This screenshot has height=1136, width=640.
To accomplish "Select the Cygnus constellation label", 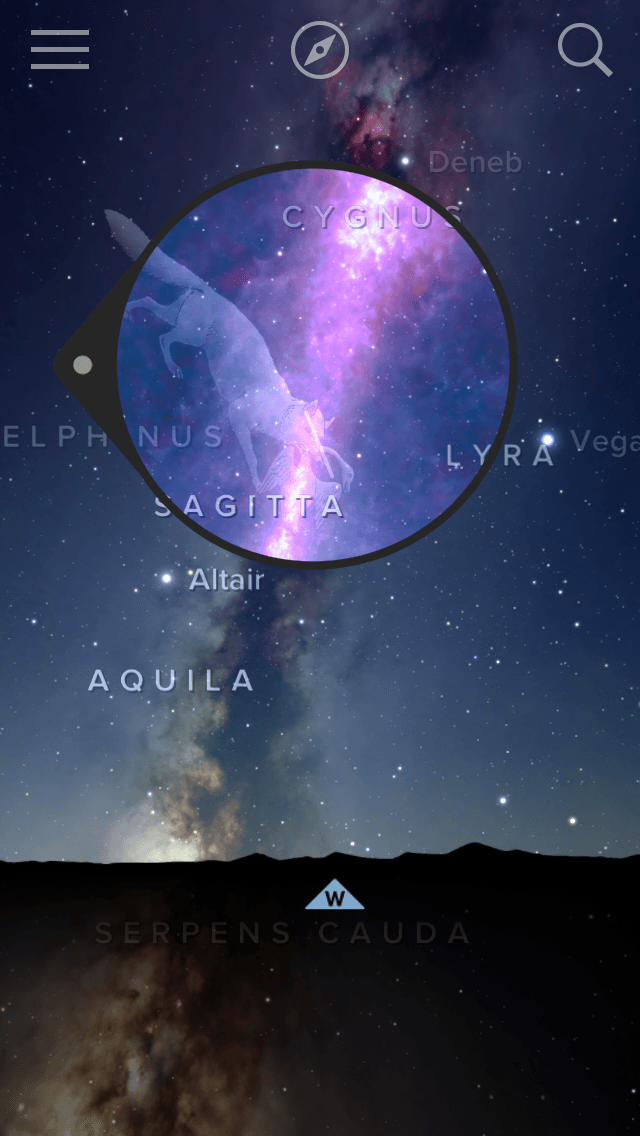I will [373, 217].
